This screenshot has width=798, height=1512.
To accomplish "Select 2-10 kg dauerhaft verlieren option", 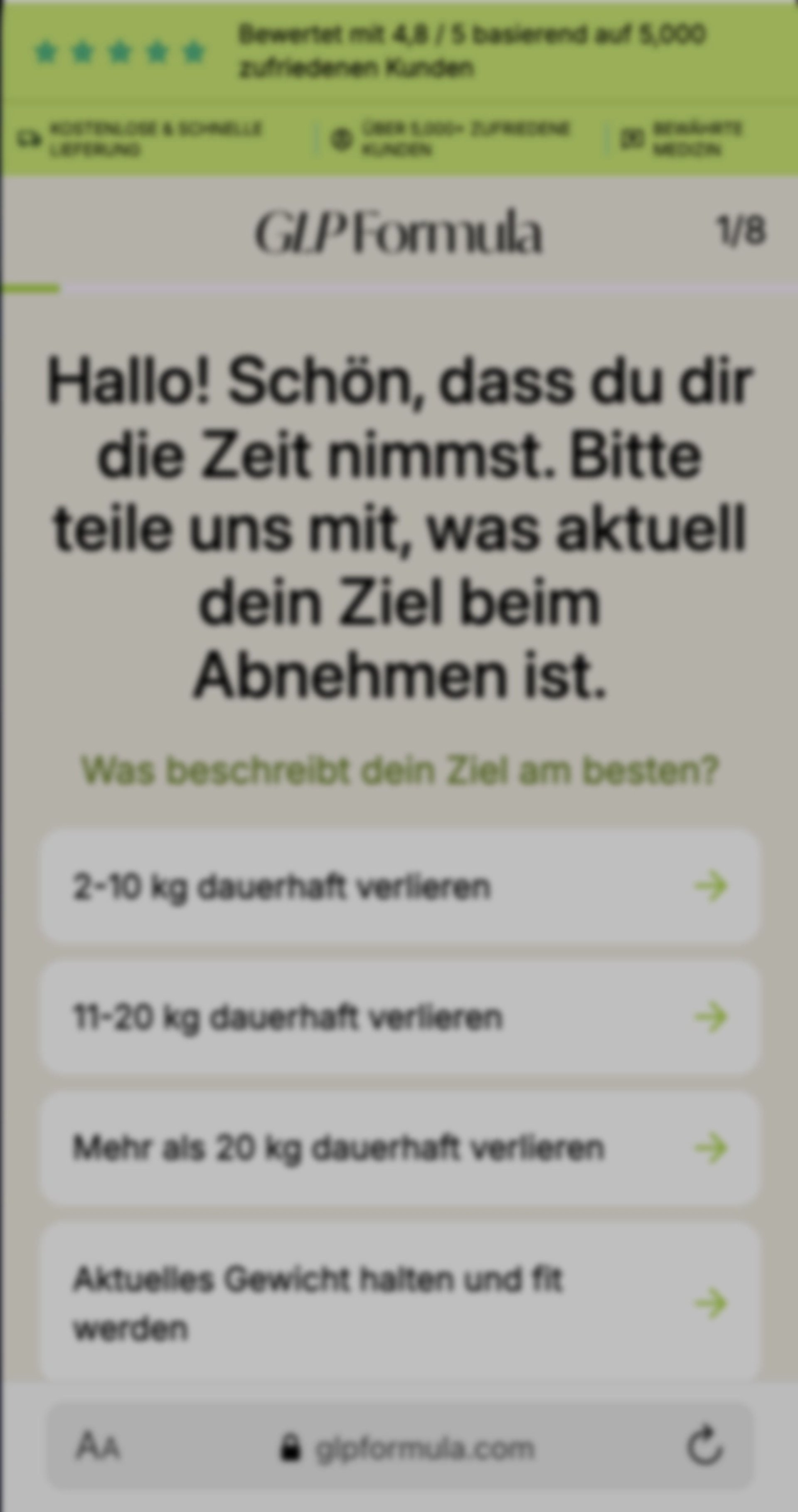I will tap(399, 887).
